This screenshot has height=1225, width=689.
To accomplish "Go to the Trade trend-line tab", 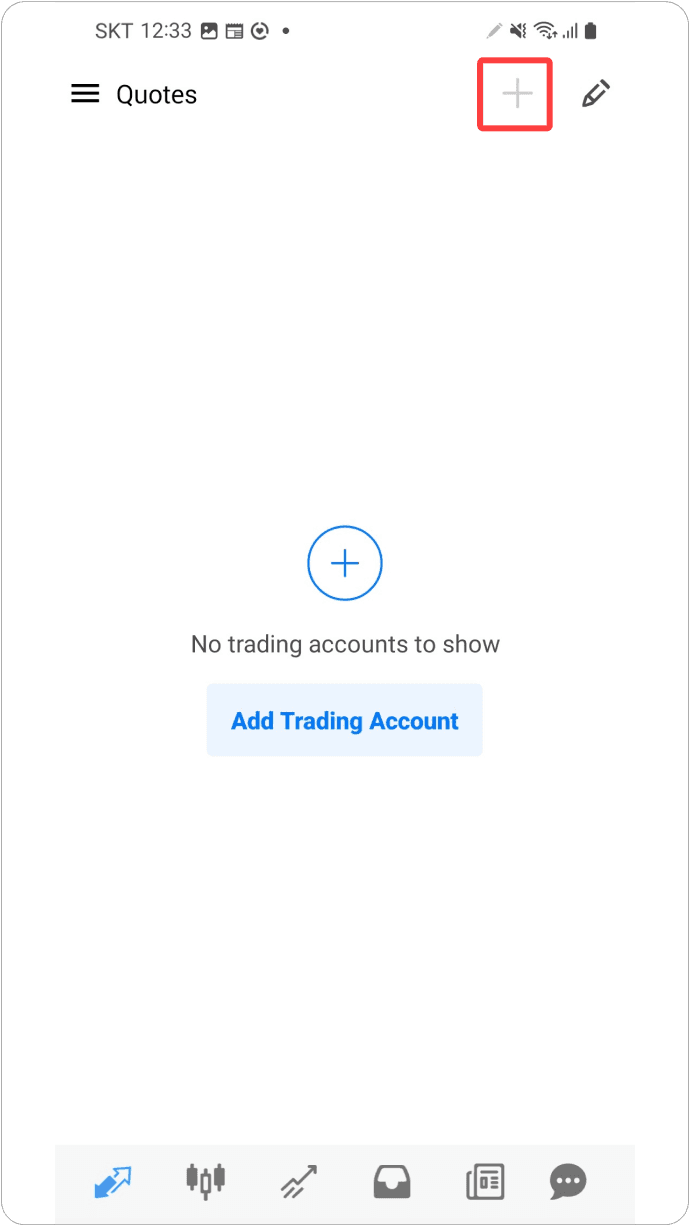I will tap(299, 1182).
